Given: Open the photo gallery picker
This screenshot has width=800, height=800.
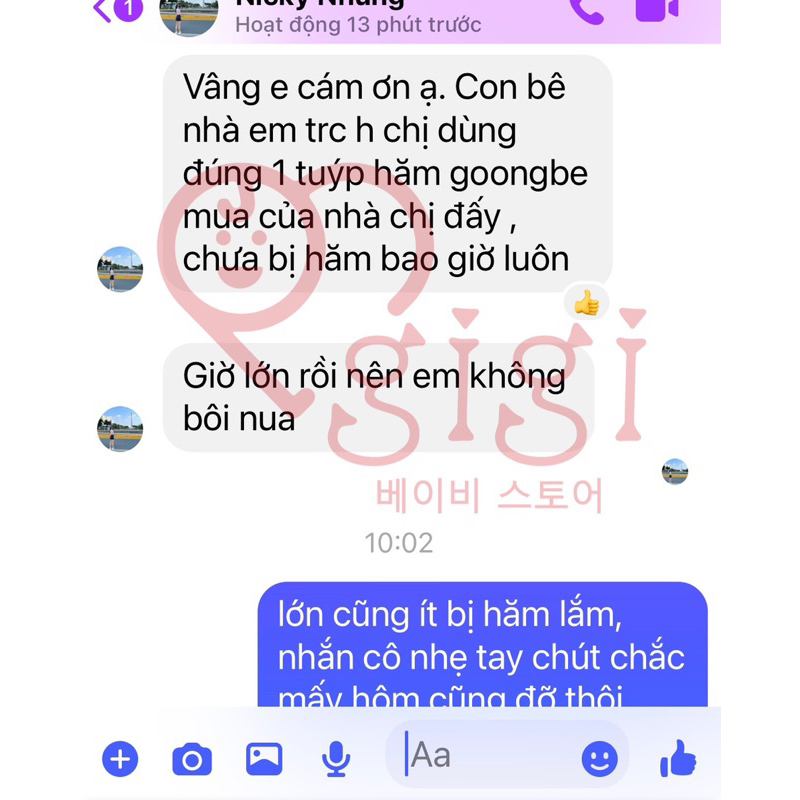Looking at the screenshot, I should (x=264, y=760).
